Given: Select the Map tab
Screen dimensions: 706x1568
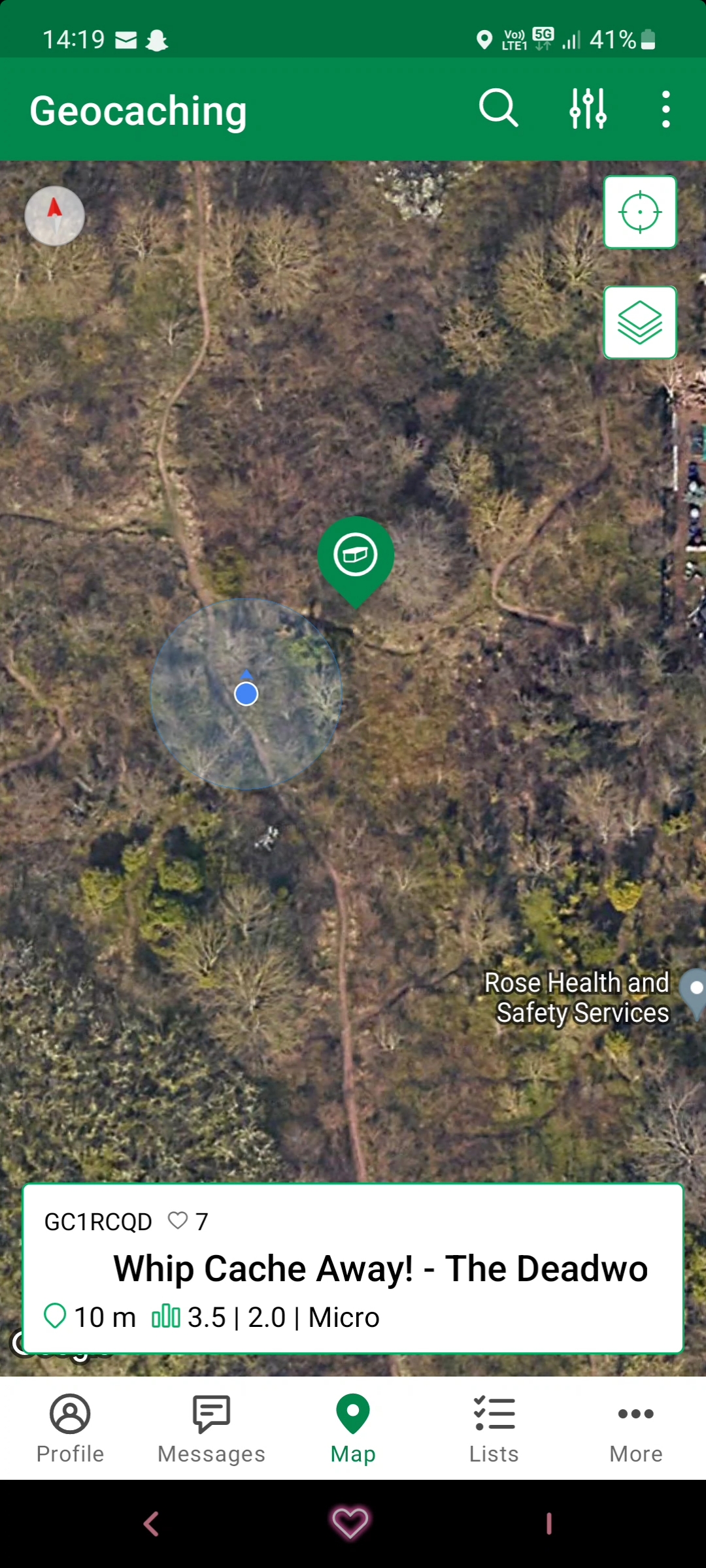Looking at the screenshot, I should tap(353, 1429).
